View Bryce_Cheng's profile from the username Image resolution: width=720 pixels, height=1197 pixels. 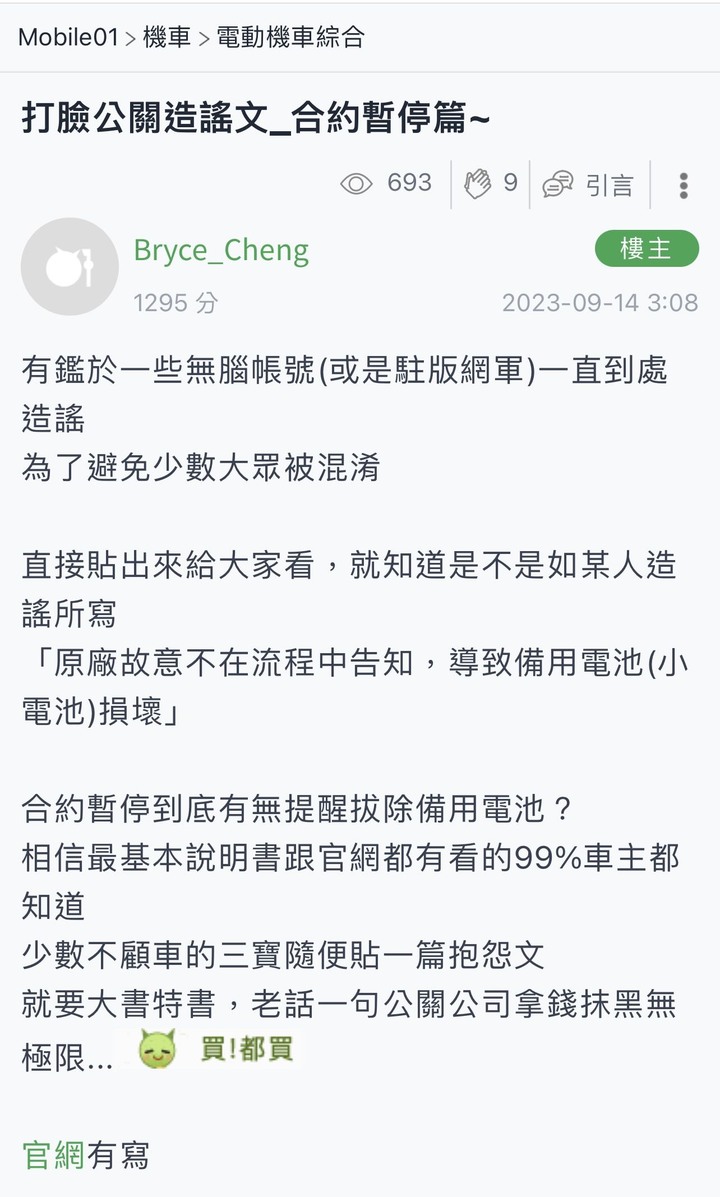tap(221, 250)
